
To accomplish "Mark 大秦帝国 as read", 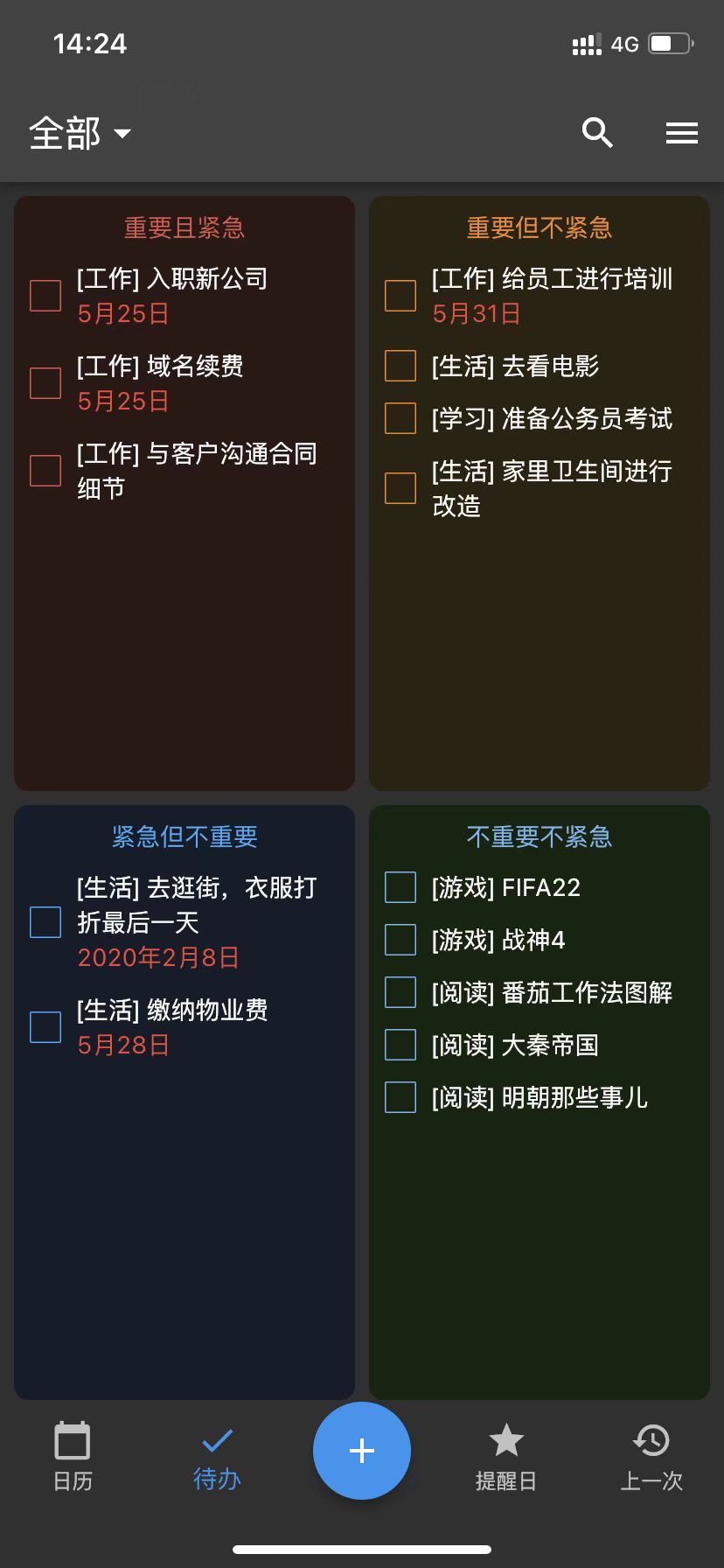I will pos(400,1045).
